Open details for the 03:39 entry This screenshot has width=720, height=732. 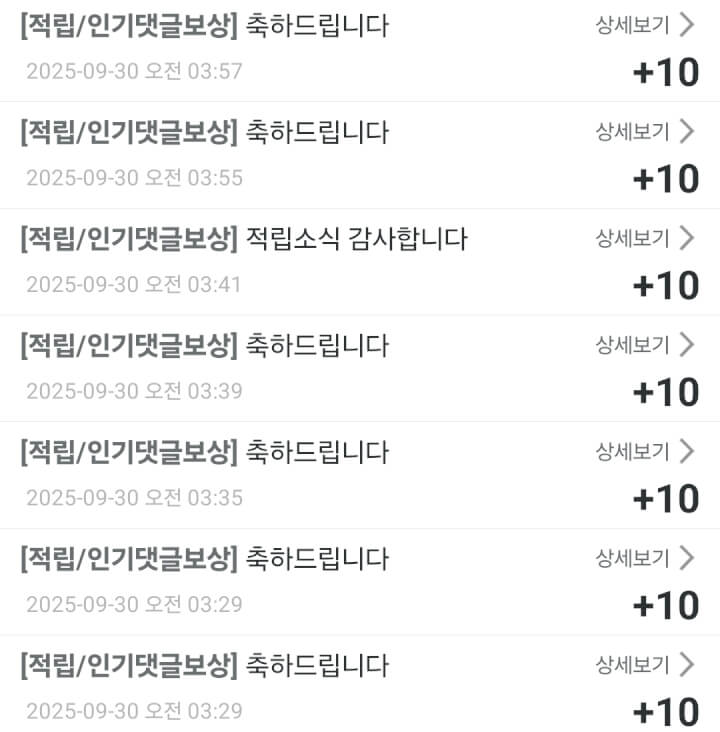pyautogui.click(x=644, y=345)
